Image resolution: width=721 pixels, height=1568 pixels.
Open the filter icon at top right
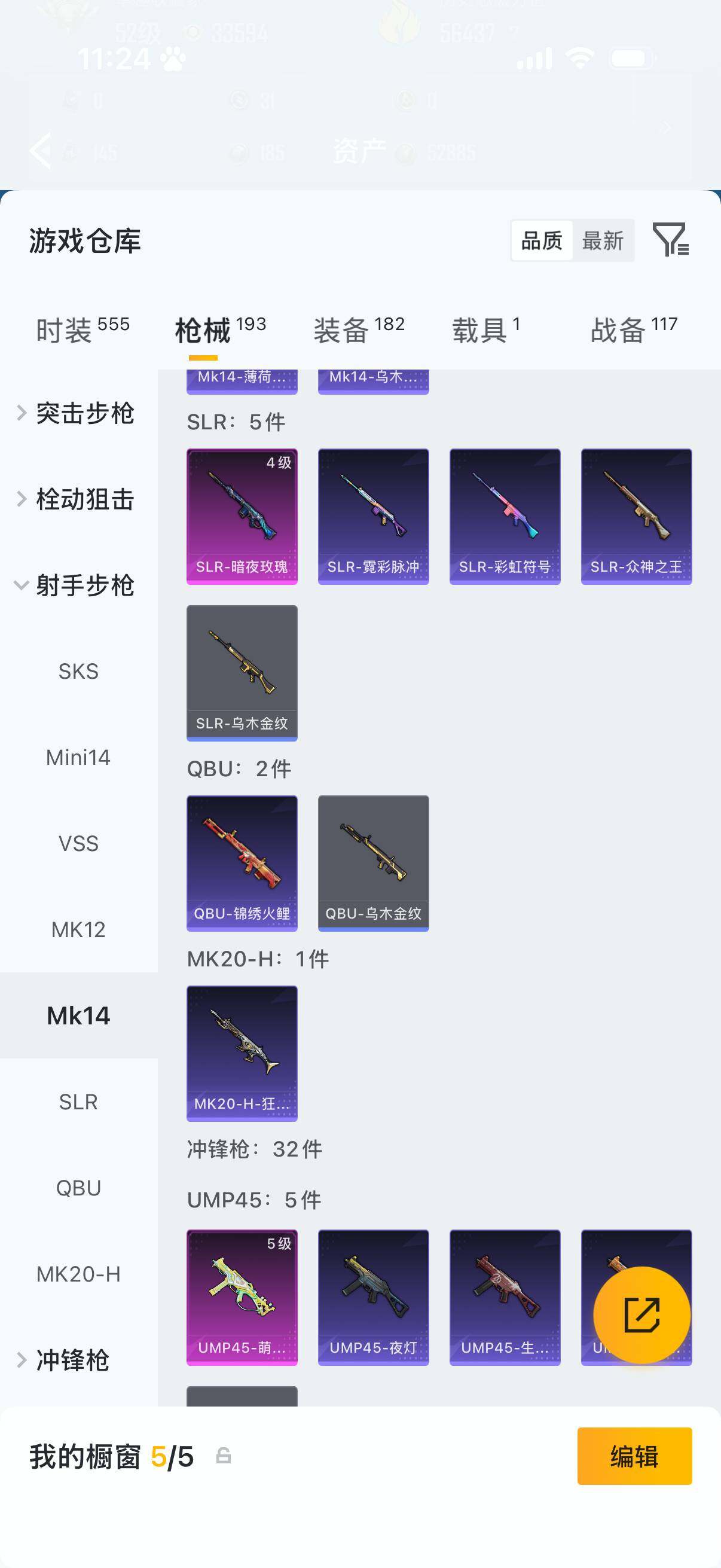[671, 242]
